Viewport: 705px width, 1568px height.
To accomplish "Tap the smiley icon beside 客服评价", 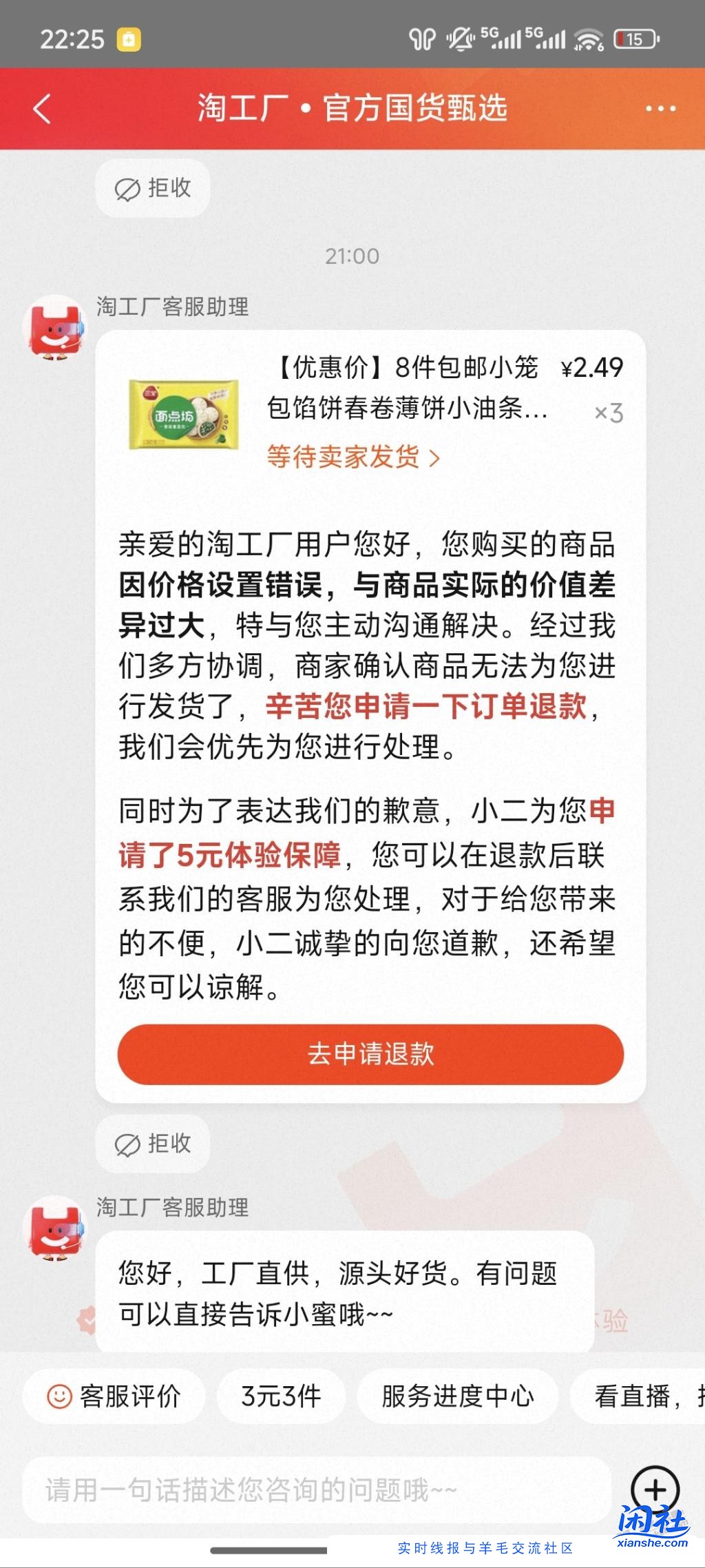I will pos(59,1396).
